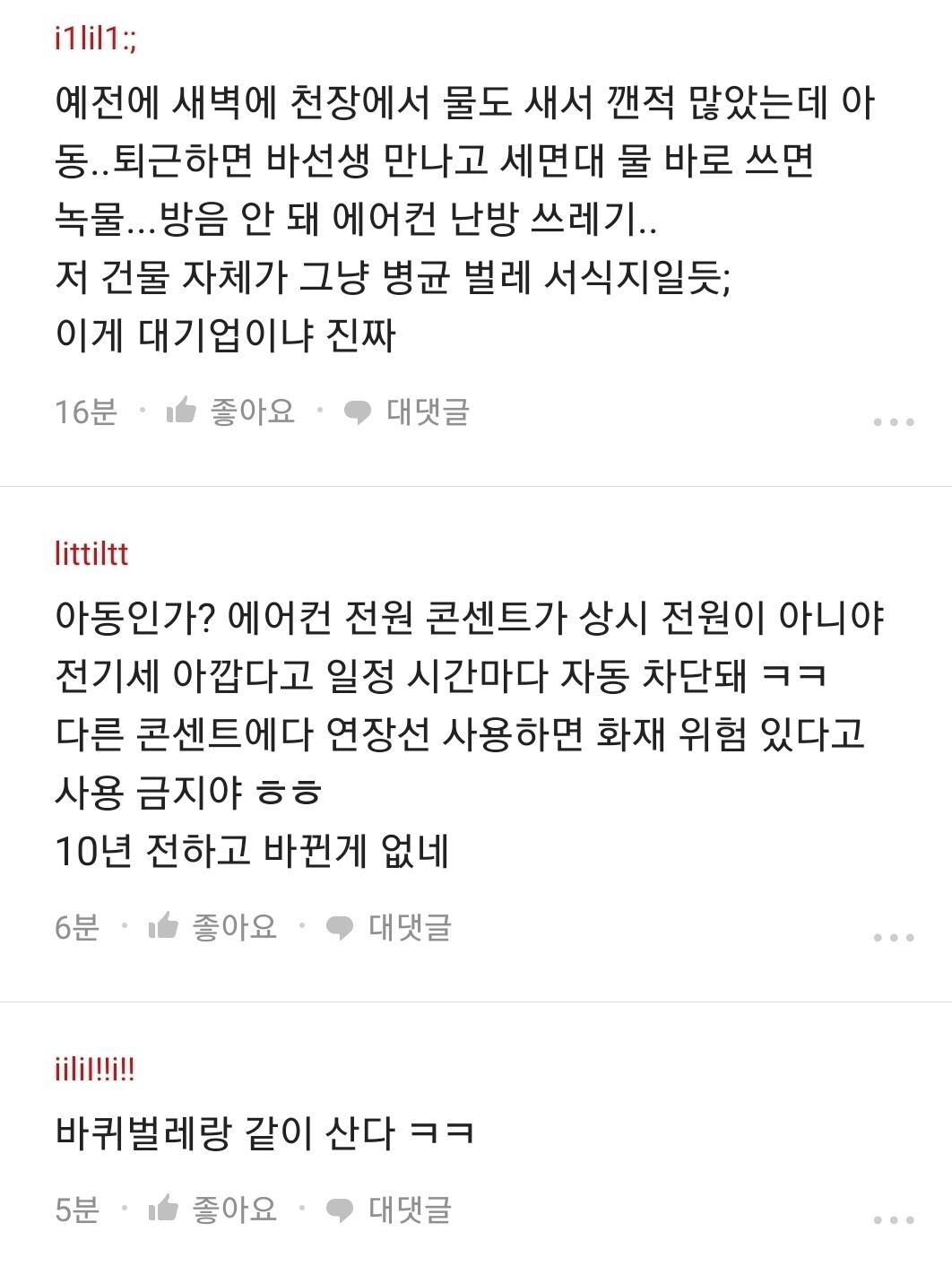Click the speech bubble icon on i1lil1:;'s comment
The image size is (952, 1266).
[358, 412]
